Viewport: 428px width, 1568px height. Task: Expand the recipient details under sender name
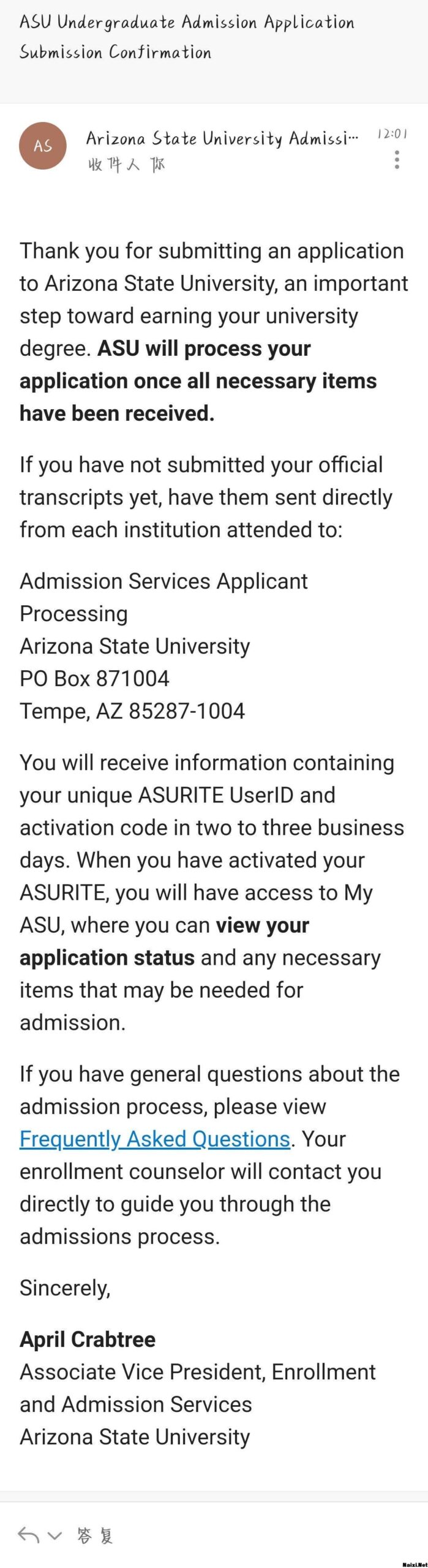(x=126, y=164)
